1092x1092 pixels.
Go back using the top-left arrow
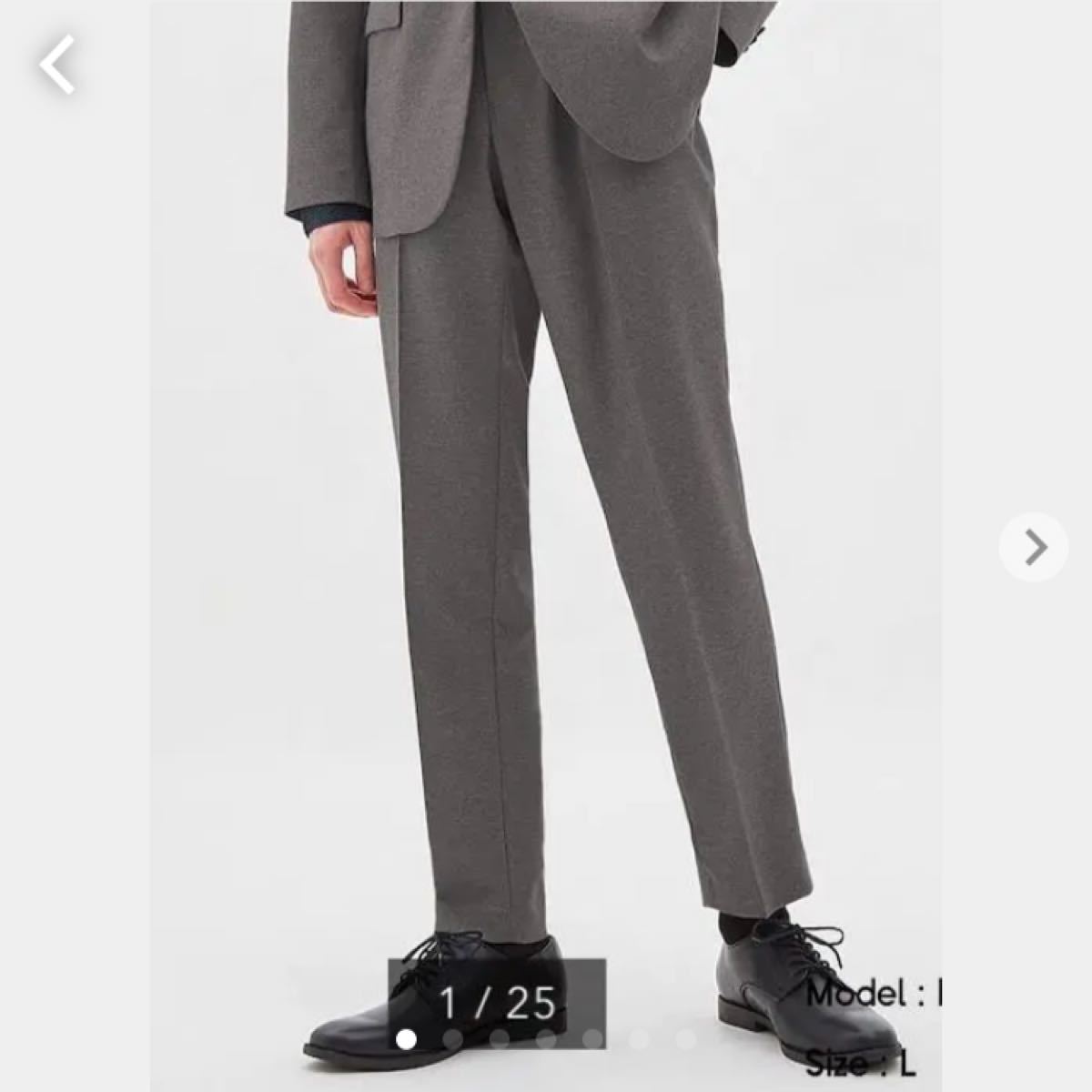click(57, 65)
